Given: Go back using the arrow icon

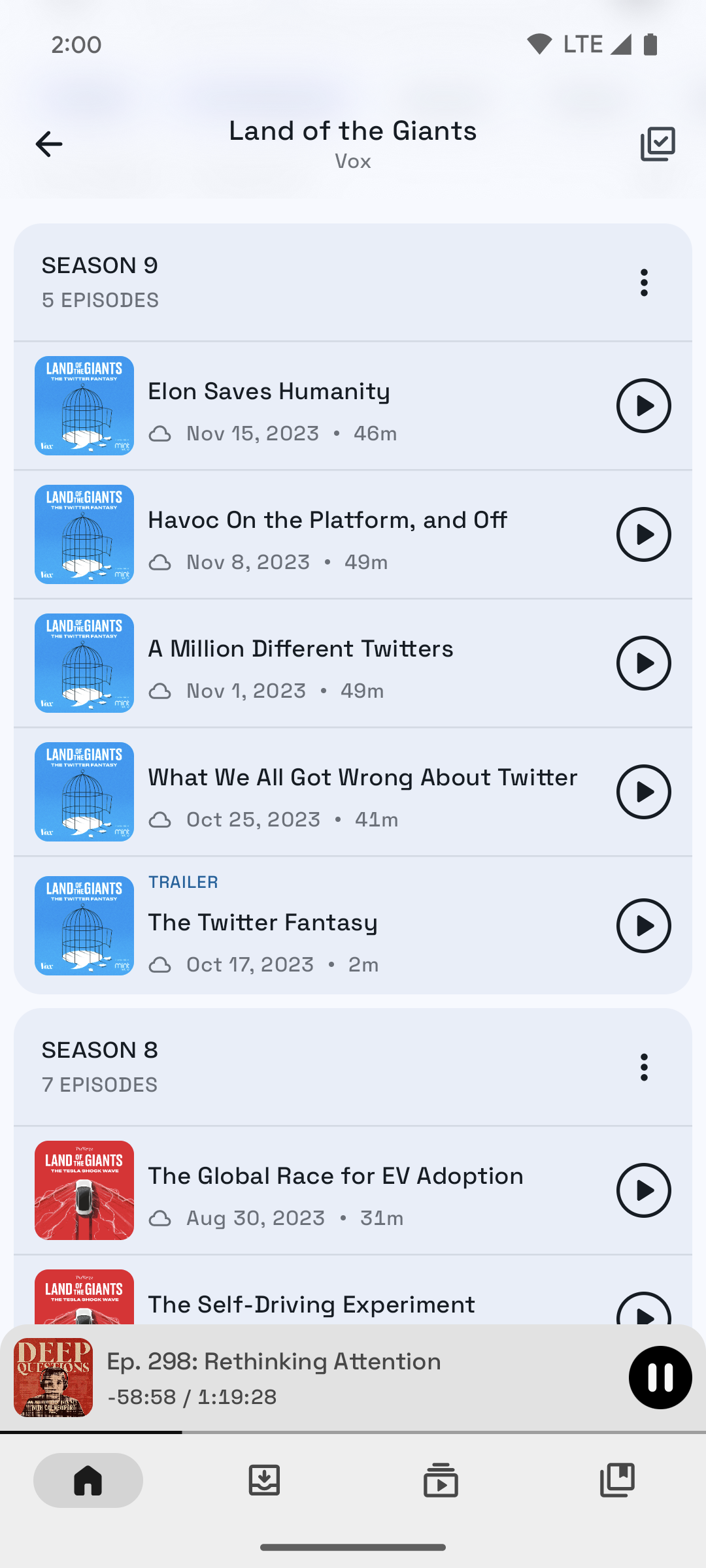Looking at the screenshot, I should [49, 144].
